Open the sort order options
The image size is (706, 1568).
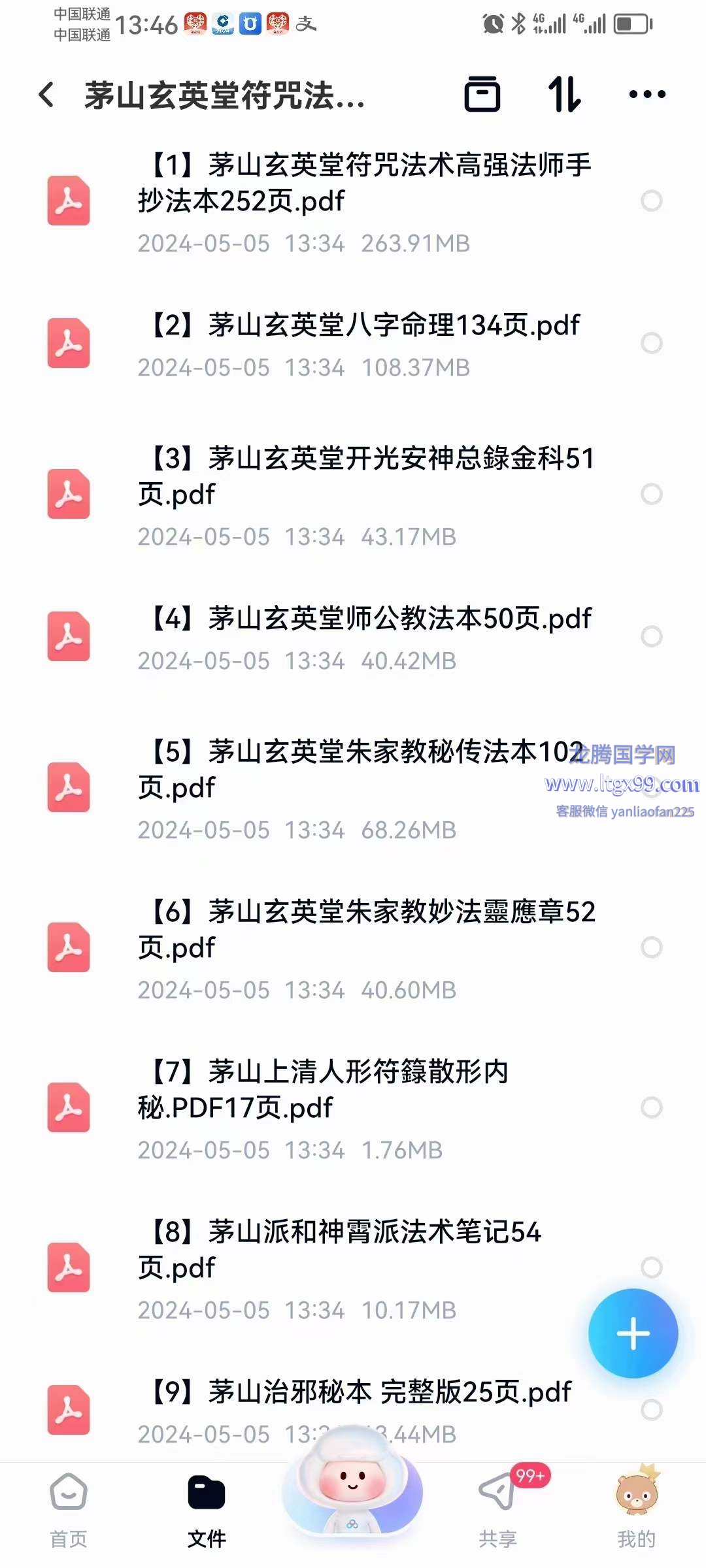(564, 95)
